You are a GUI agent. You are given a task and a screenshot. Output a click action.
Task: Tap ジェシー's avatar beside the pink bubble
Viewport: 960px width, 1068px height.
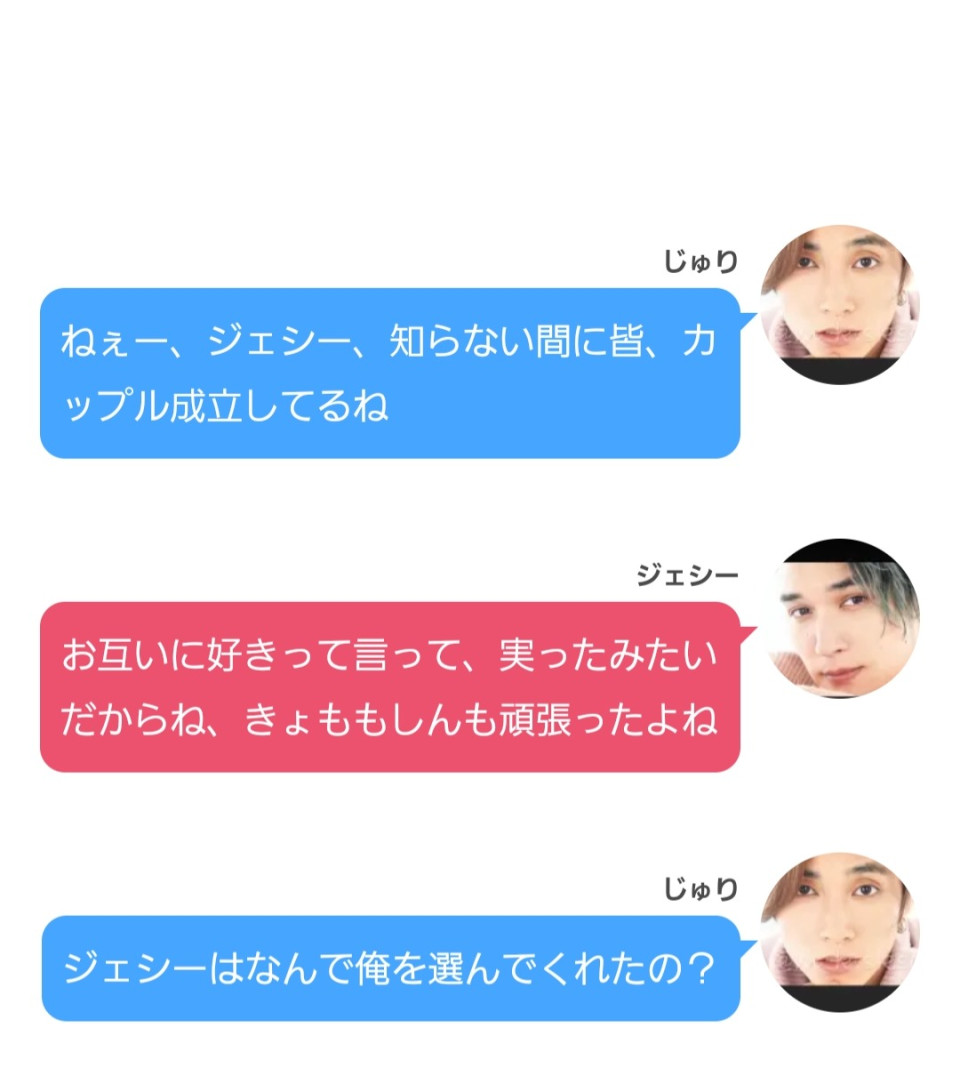tap(848, 620)
